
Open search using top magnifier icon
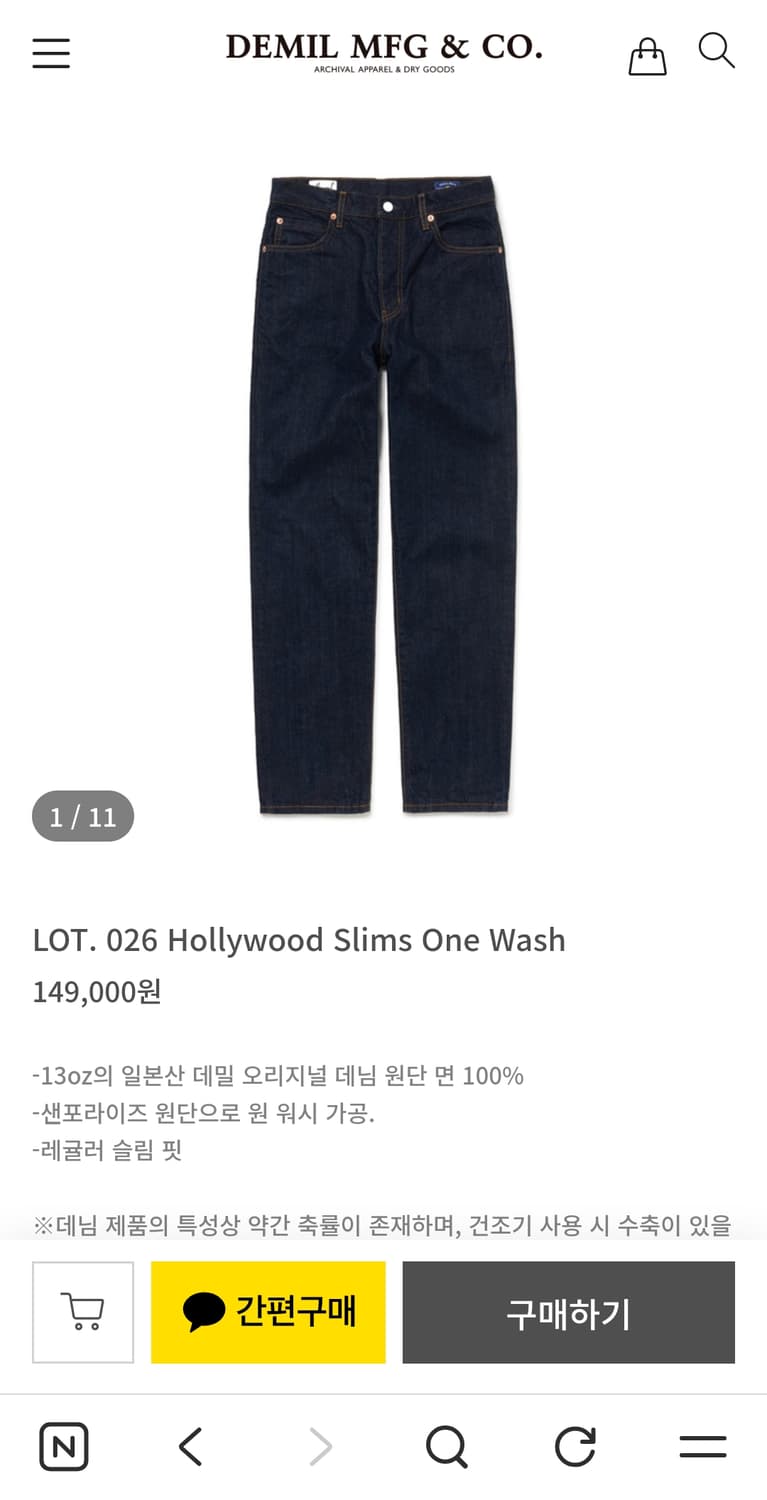[717, 52]
